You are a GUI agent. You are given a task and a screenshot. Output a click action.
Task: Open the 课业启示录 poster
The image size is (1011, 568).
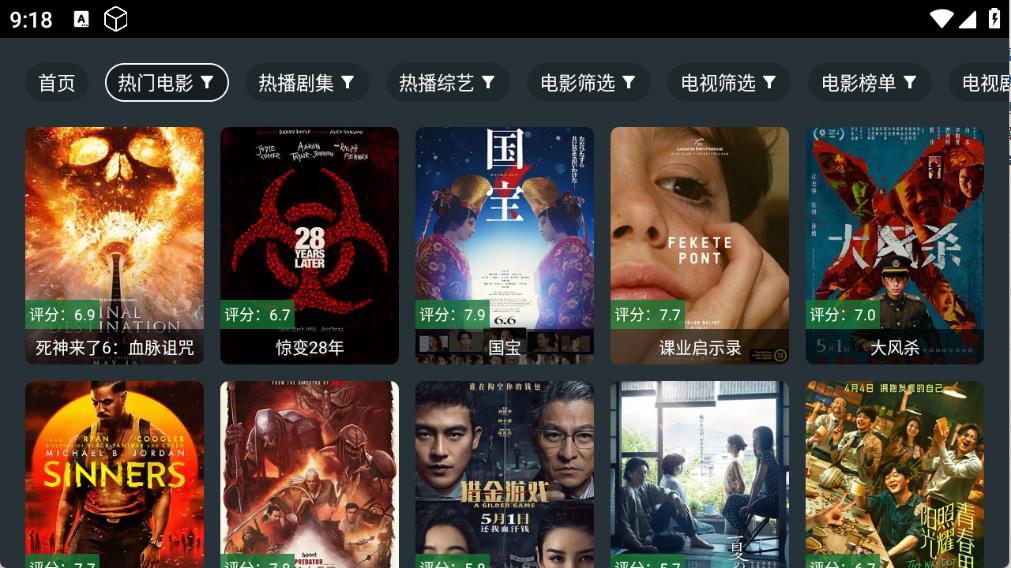[699, 245]
